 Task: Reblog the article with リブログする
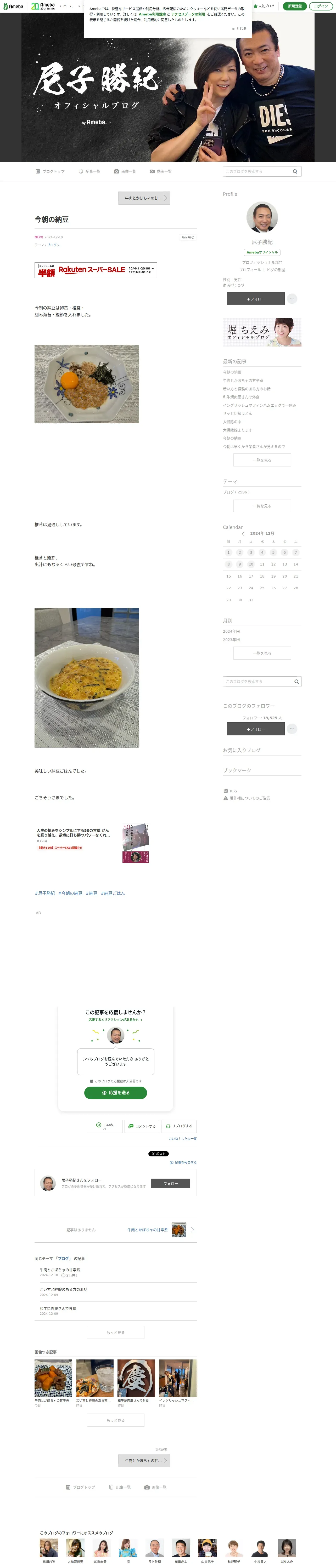click(x=179, y=1126)
